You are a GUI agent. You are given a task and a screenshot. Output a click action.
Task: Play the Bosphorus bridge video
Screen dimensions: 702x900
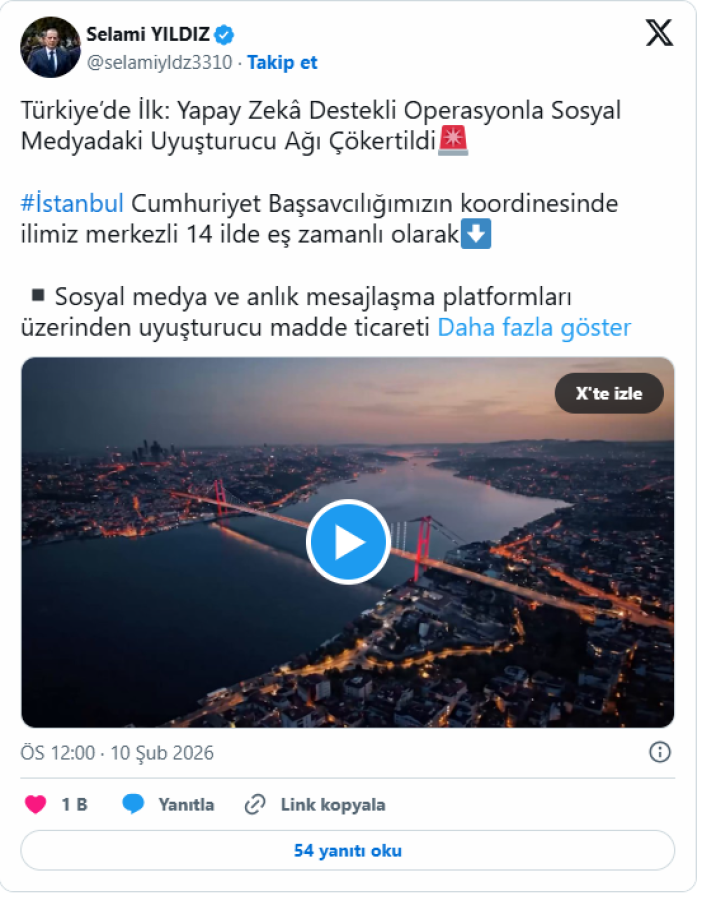click(x=348, y=541)
